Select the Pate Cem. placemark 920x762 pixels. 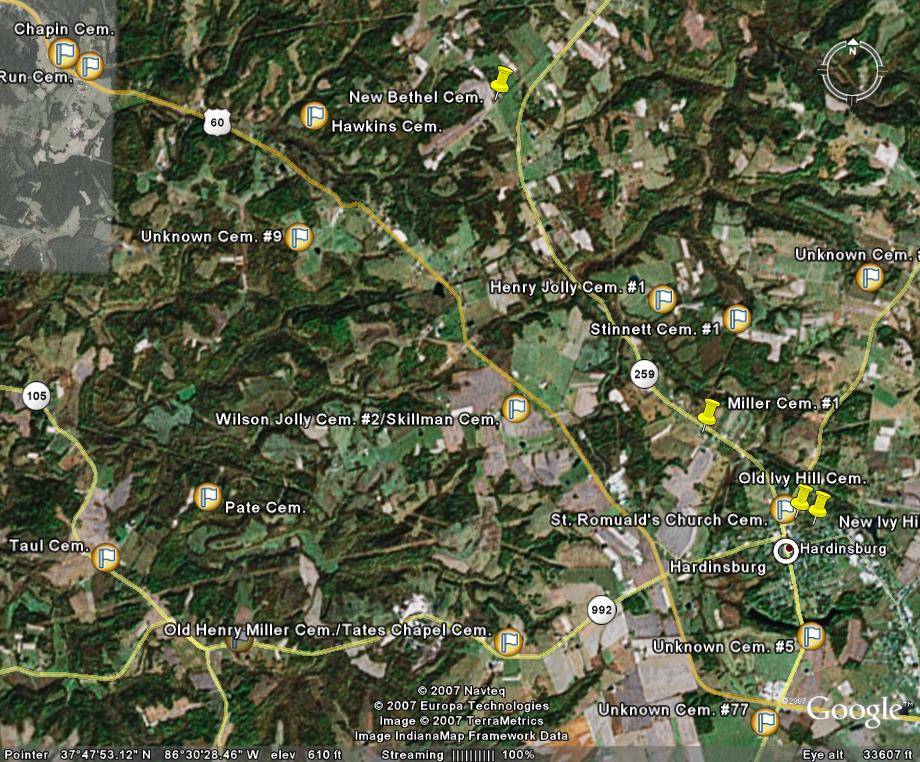(207, 497)
